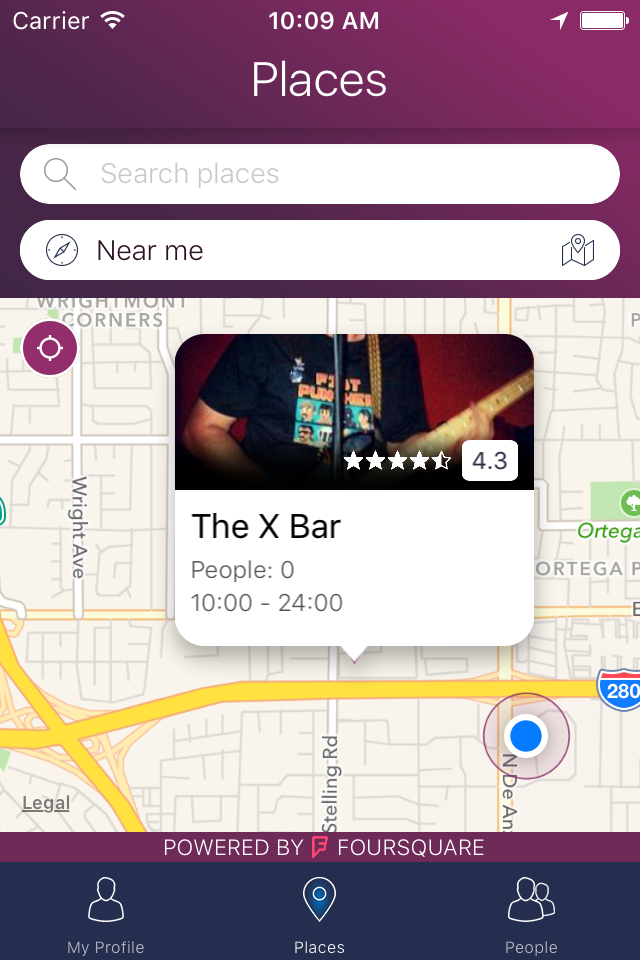
Task: Recenter map with the crosshair button
Action: coord(50,348)
